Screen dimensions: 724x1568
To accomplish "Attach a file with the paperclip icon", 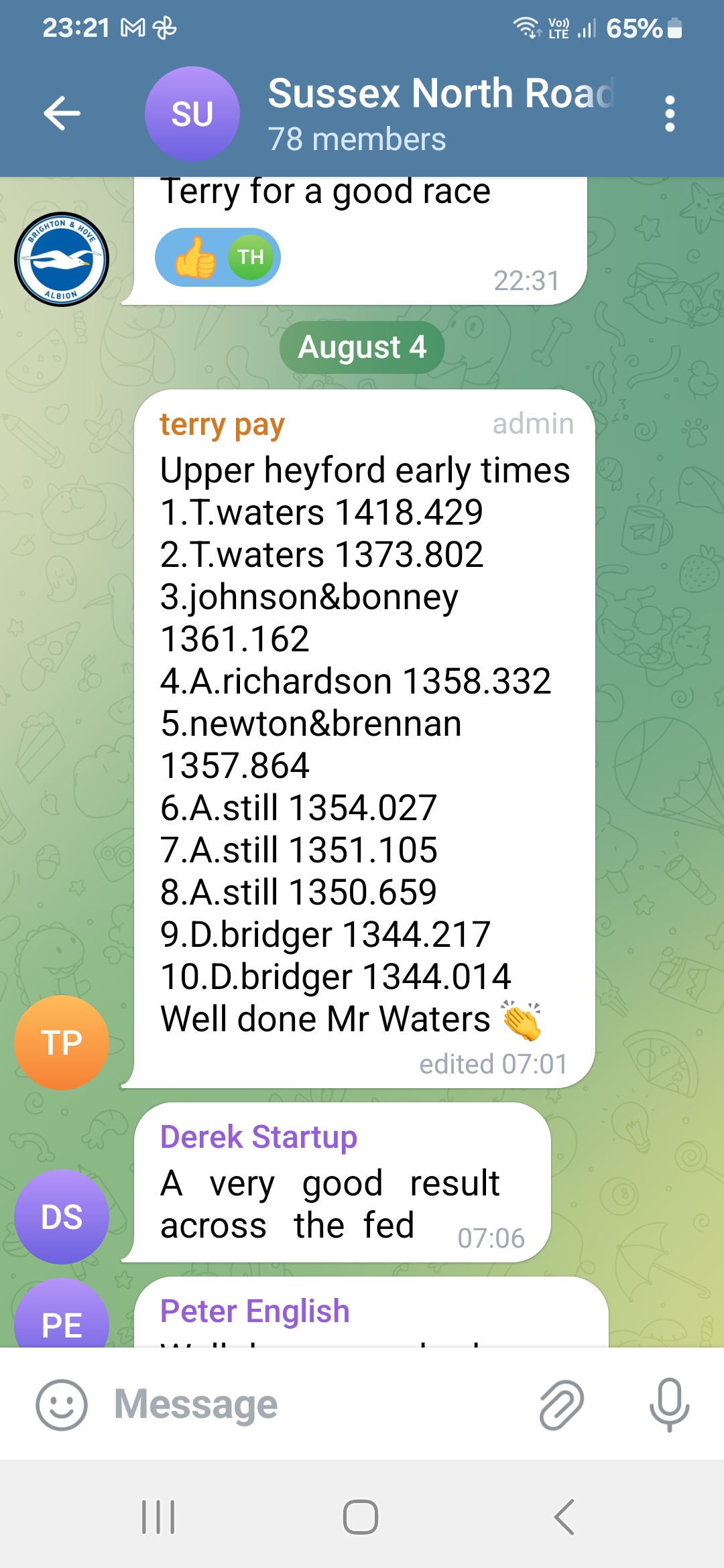I will [562, 1404].
